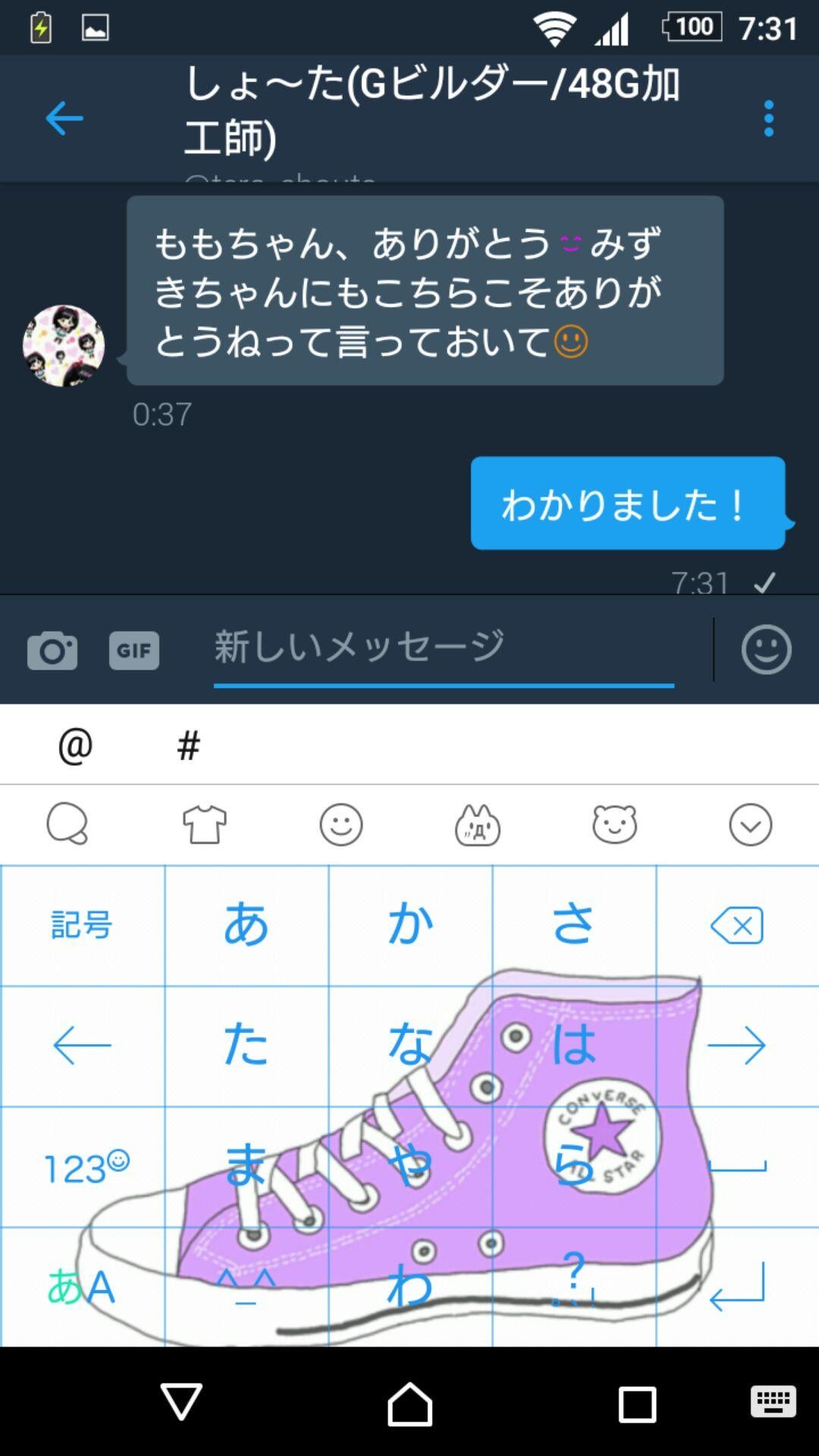
Task: Open keyboard theme settings via the t-shirt icon
Action: (x=205, y=824)
